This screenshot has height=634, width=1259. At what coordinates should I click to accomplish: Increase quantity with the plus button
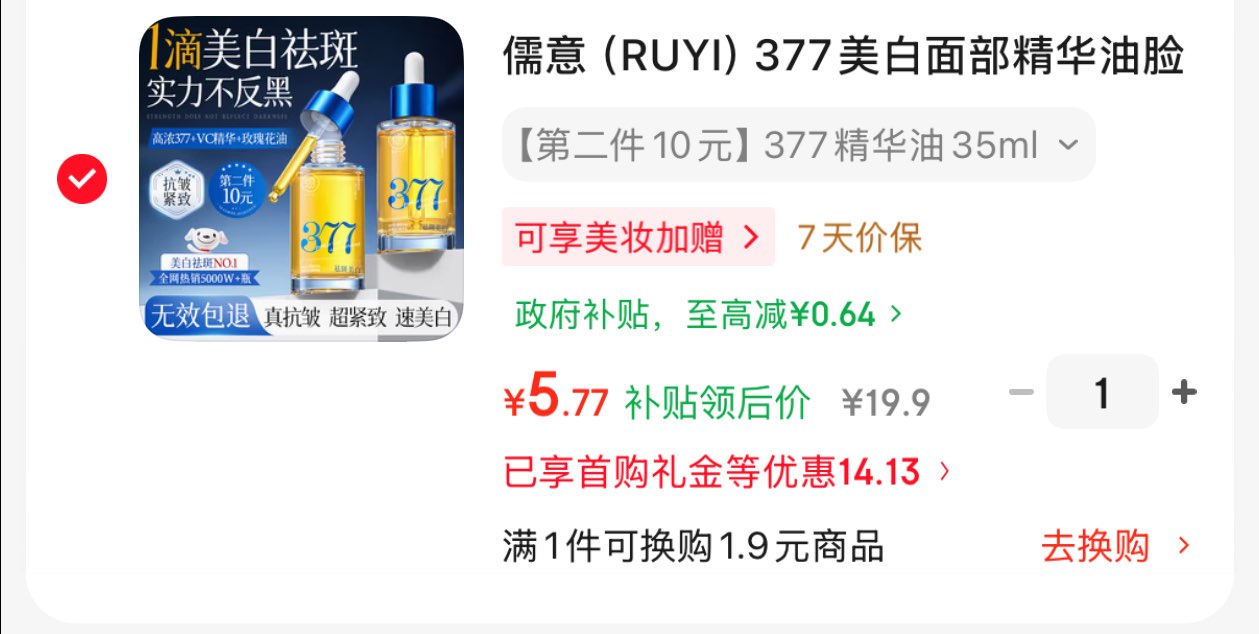pyautogui.click(x=1184, y=392)
